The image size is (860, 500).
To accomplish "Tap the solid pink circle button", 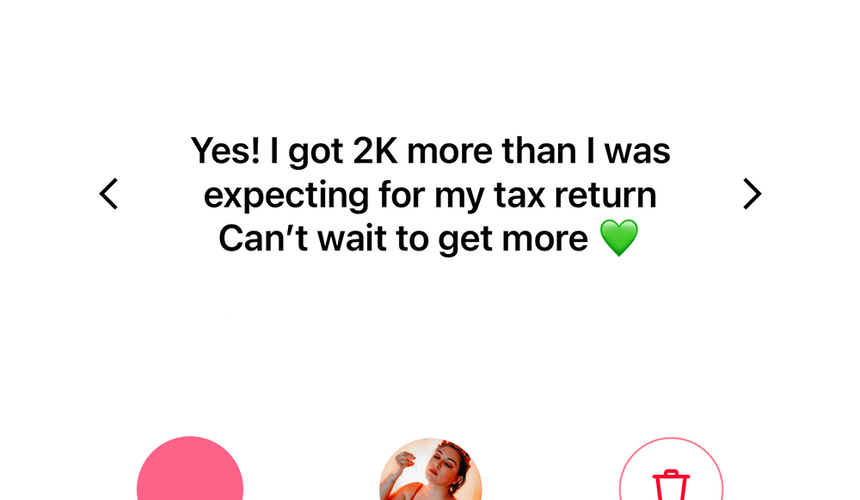I will click(x=190, y=472).
